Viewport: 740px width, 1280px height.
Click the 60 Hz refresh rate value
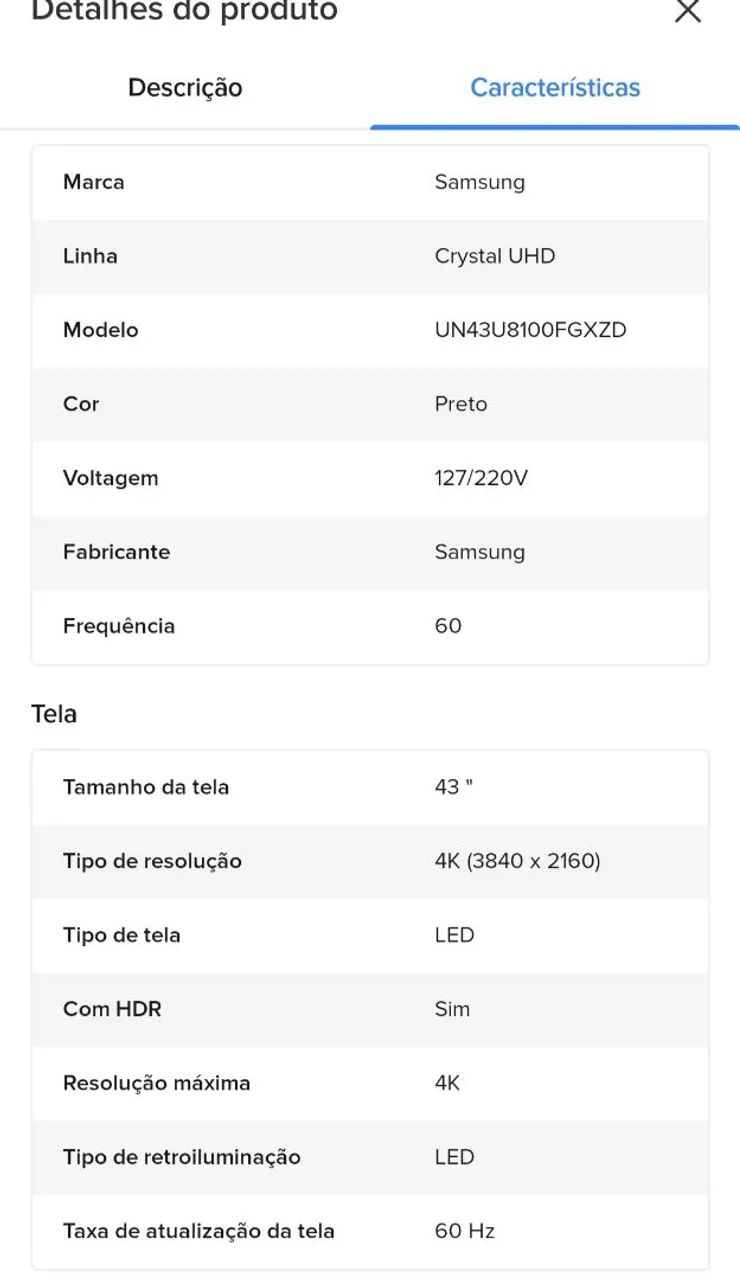click(464, 1231)
